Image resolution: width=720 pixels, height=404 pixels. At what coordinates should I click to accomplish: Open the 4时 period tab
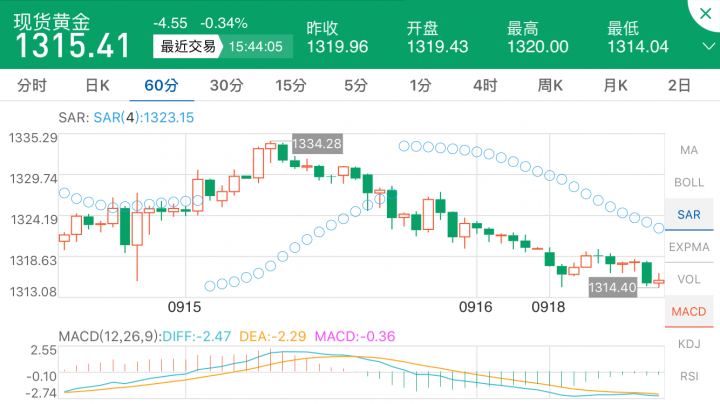tap(485, 86)
